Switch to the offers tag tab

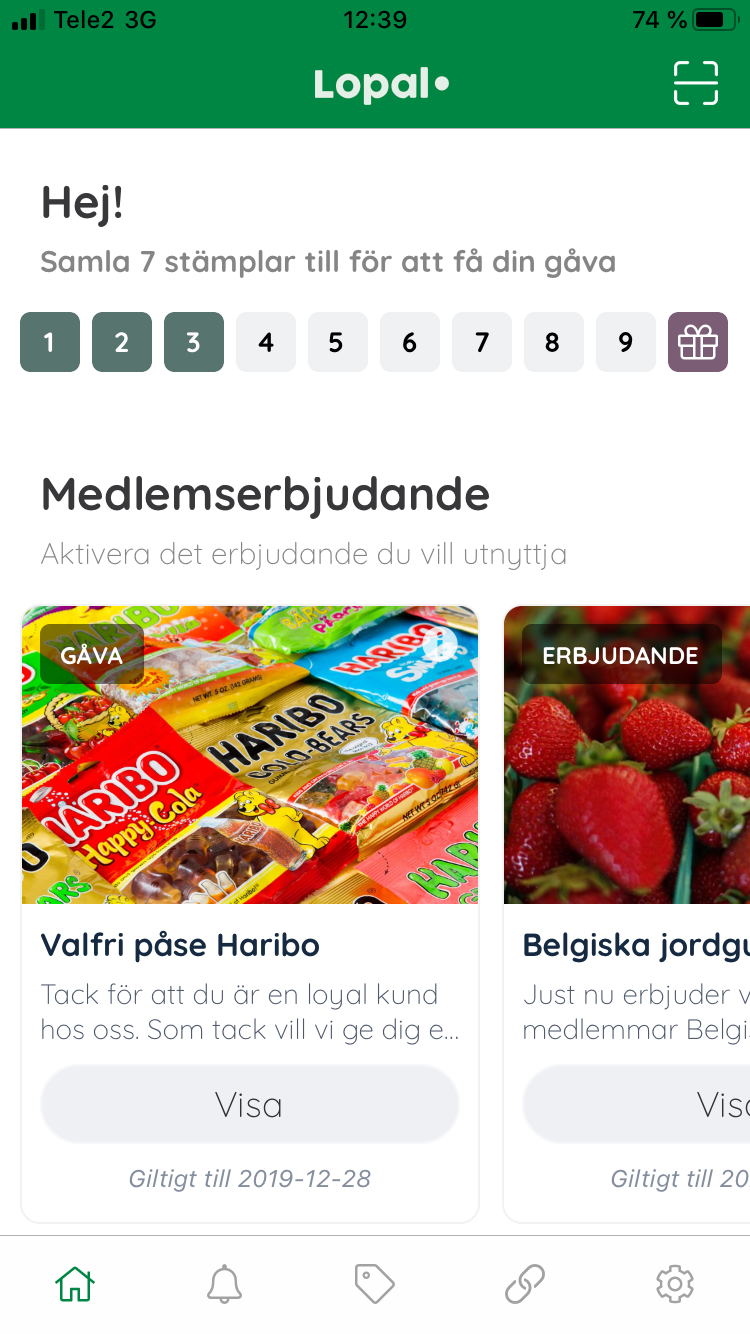click(x=375, y=1283)
